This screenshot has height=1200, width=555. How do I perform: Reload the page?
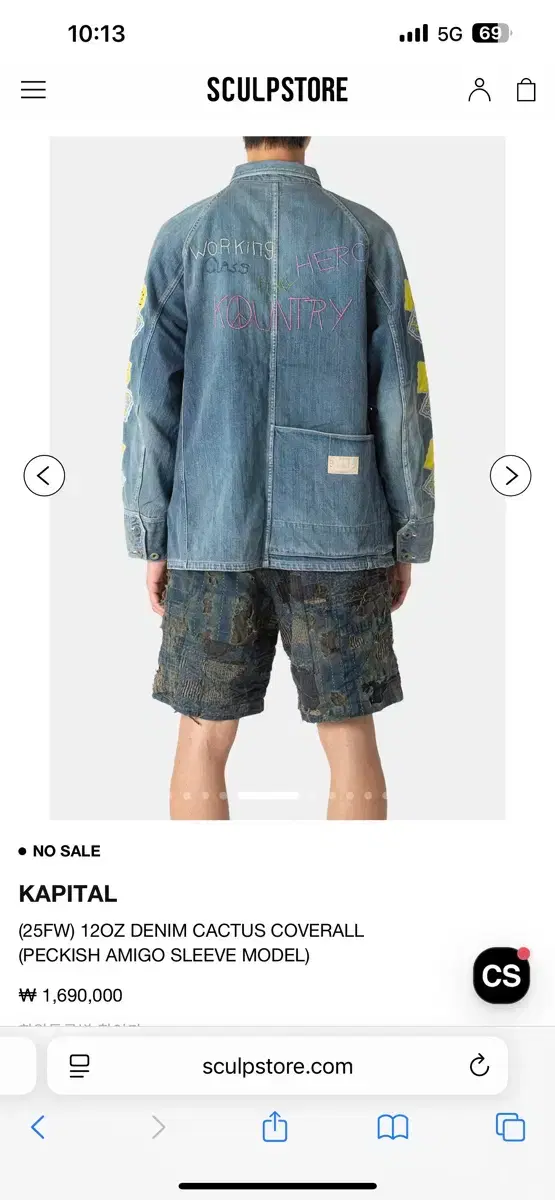click(x=479, y=1066)
